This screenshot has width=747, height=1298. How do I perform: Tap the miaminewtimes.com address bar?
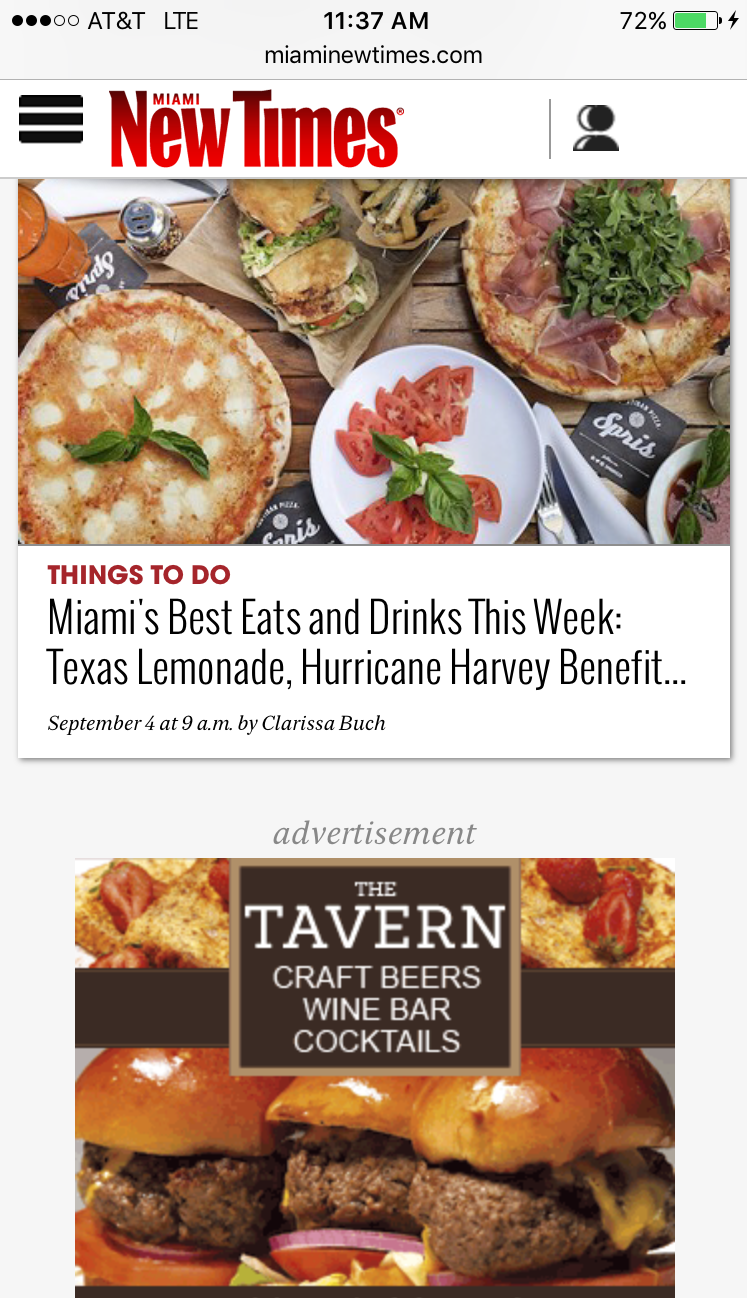[373, 55]
